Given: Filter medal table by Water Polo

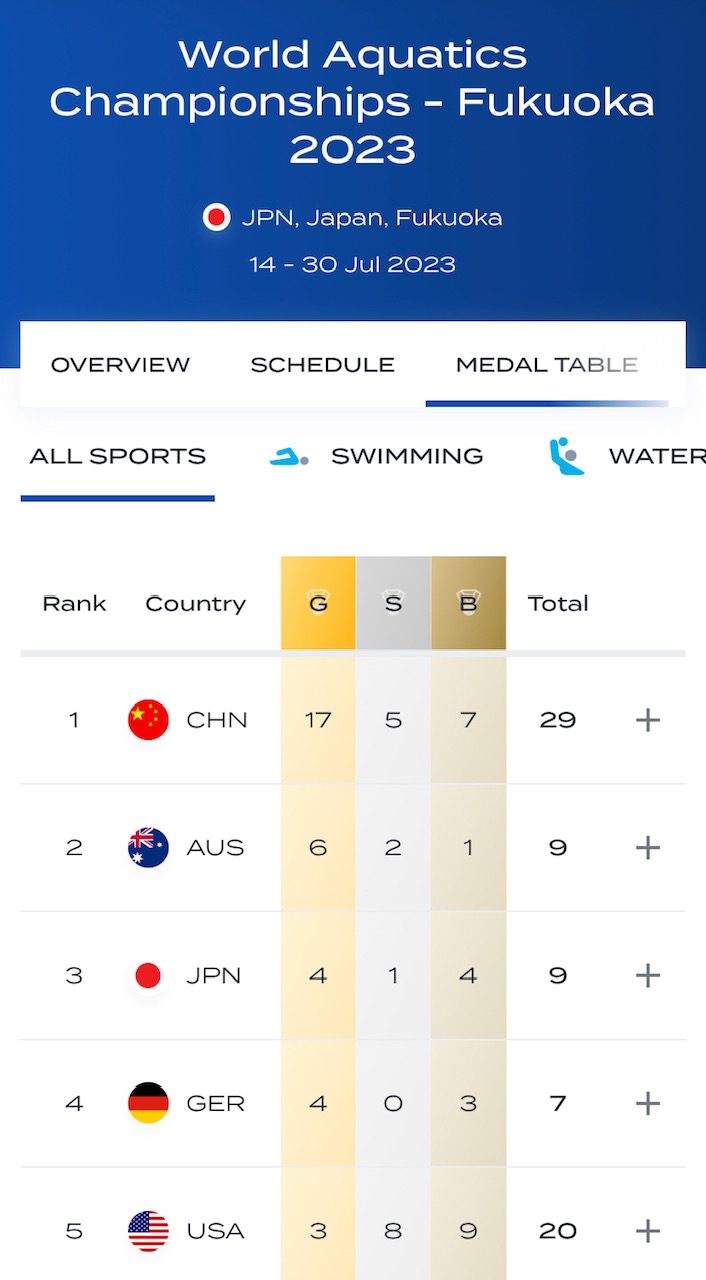Looking at the screenshot, I should pos(628,457).
